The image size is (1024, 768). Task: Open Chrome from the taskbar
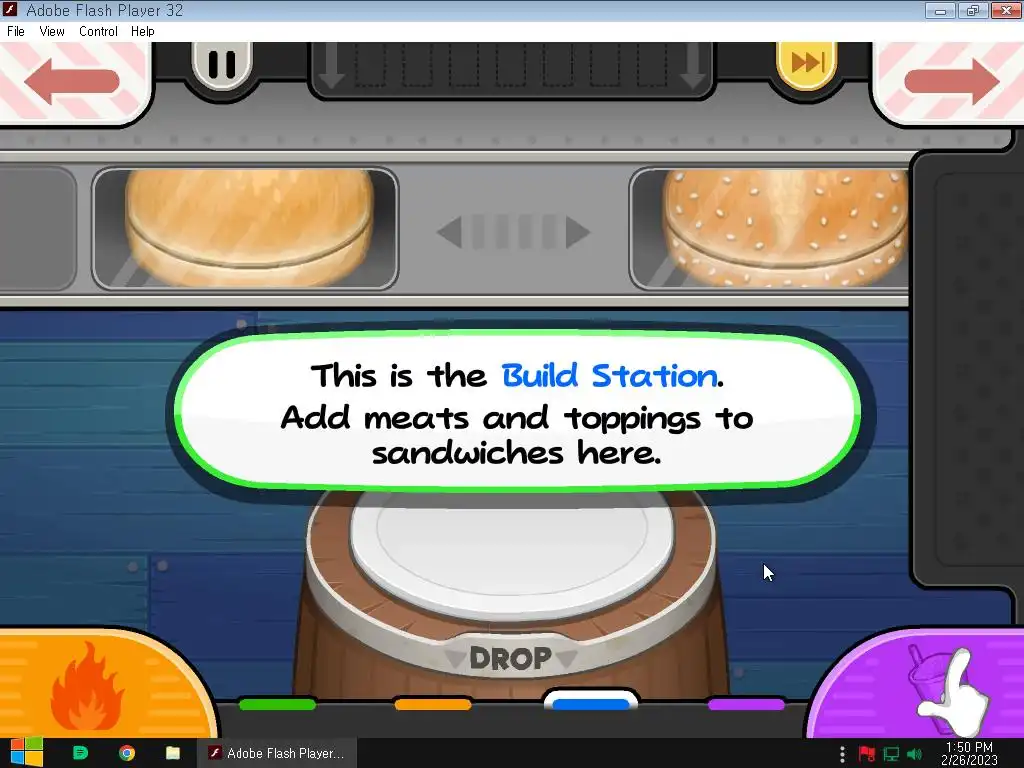click(127, 752)
